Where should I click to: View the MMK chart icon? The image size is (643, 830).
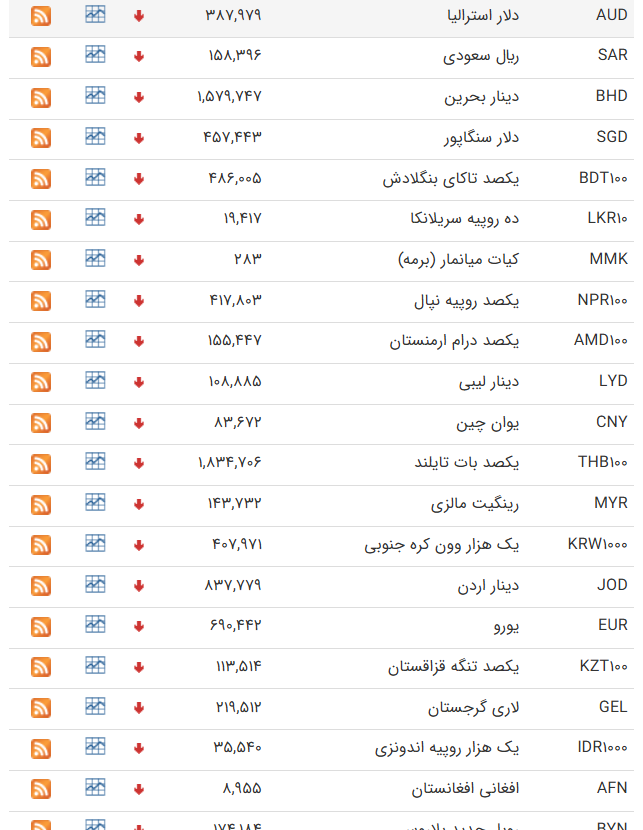pyautogui.click(x=95, y=258)
